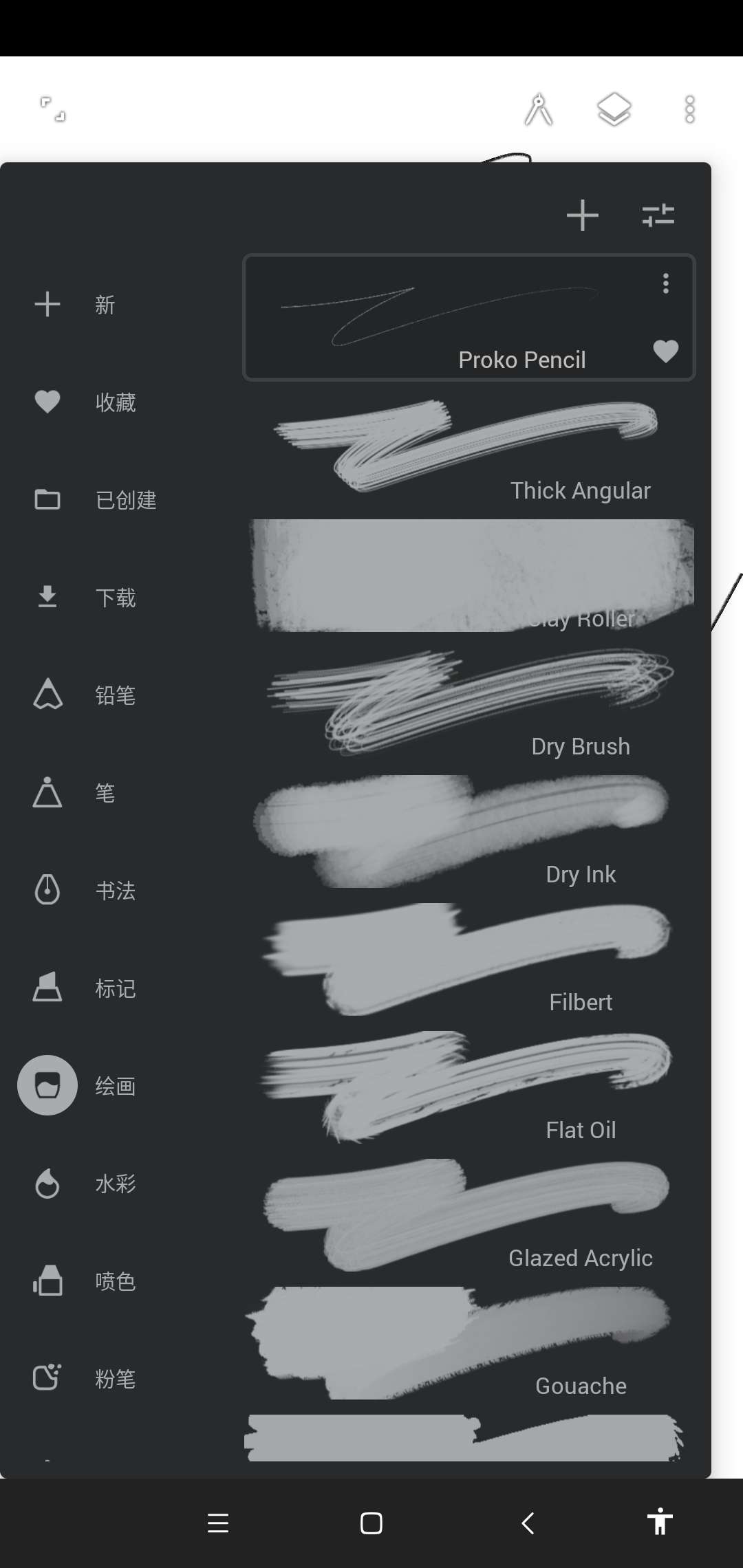Go back using the system back button
Viewport: 743px width, 1568px height.
(x=528, y=1523)
